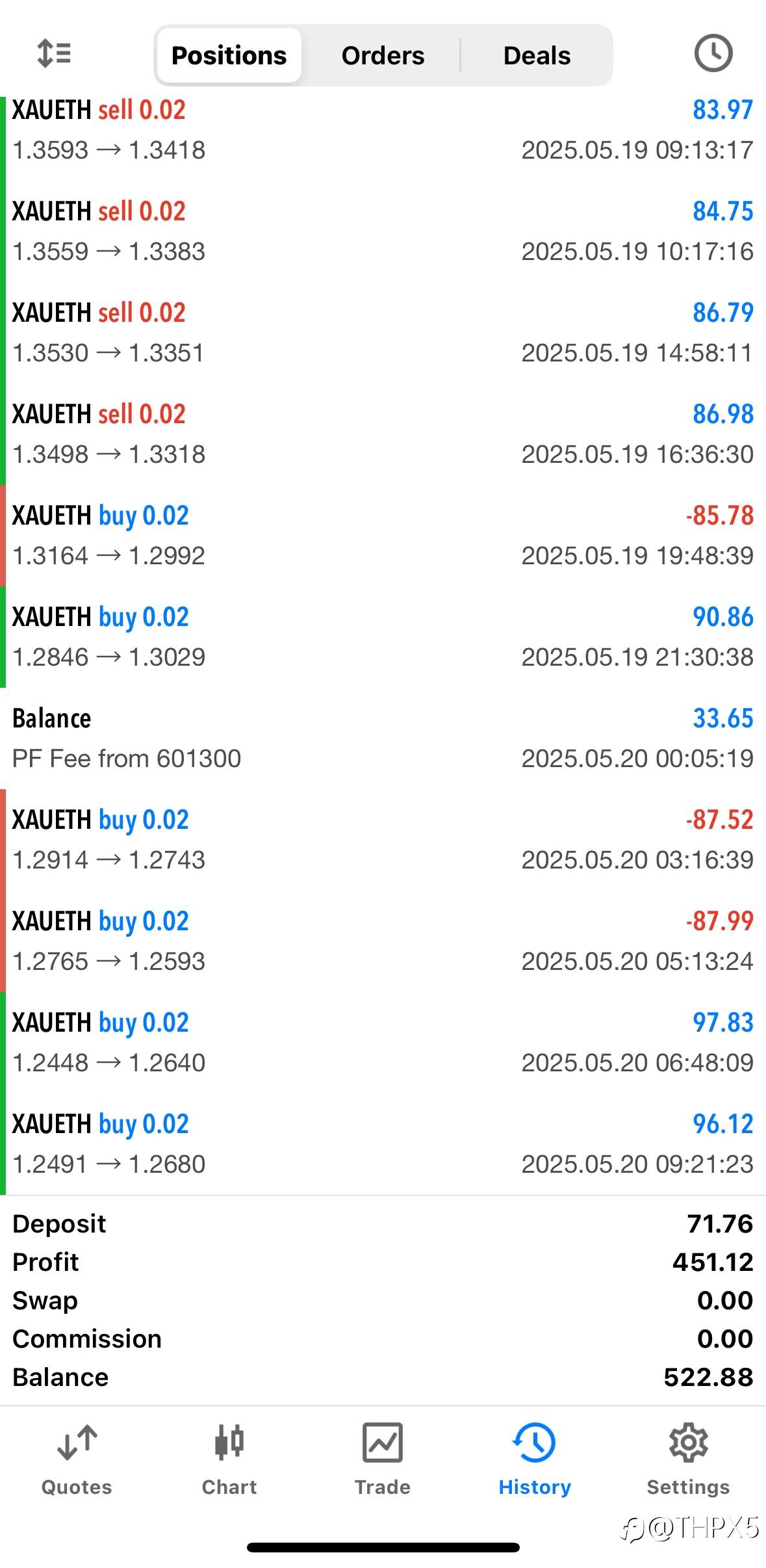Open the PF Fee balance entry
The width and height of the screenshot is (766, 1568).
click(x=383, y=738)
